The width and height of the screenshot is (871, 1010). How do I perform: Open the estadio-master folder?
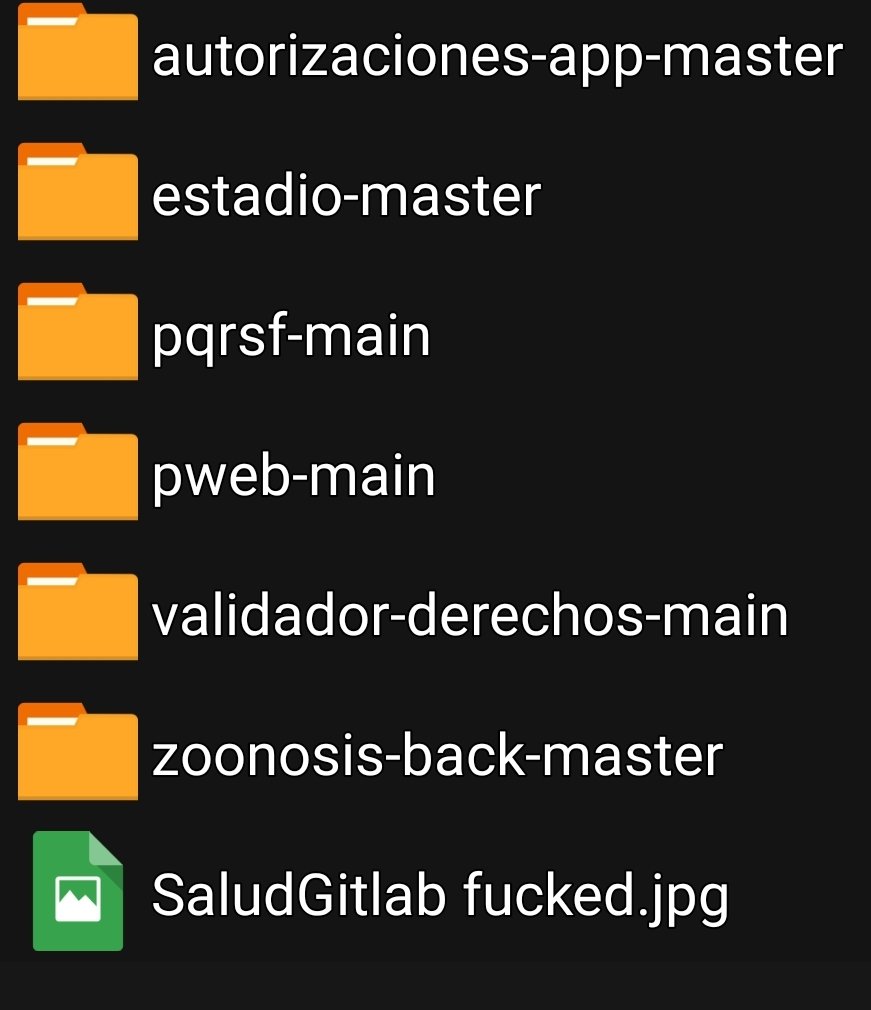click(x=346, y=196)
